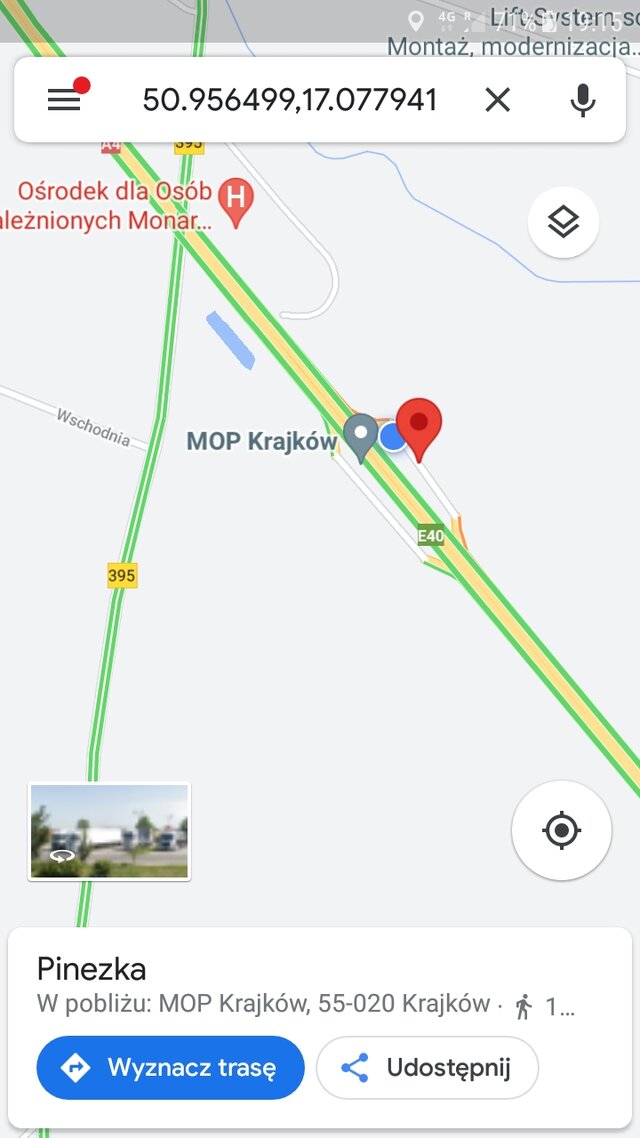Viewport: 640px width, 1138px height.
Task: Select the MOP Krajków map marker
Action: pyautogui.click(x=360, y=436)
